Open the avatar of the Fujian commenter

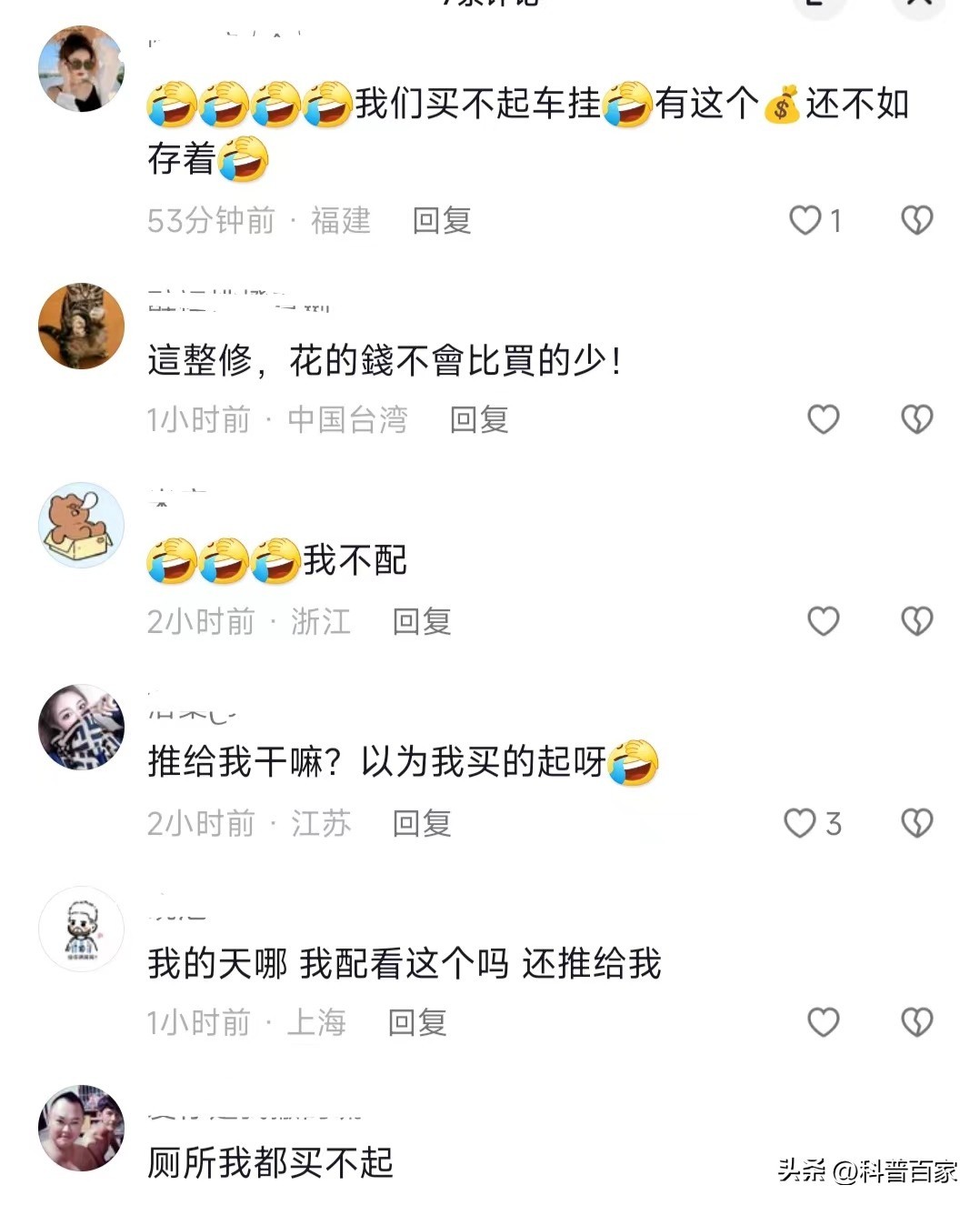(81, 69)
